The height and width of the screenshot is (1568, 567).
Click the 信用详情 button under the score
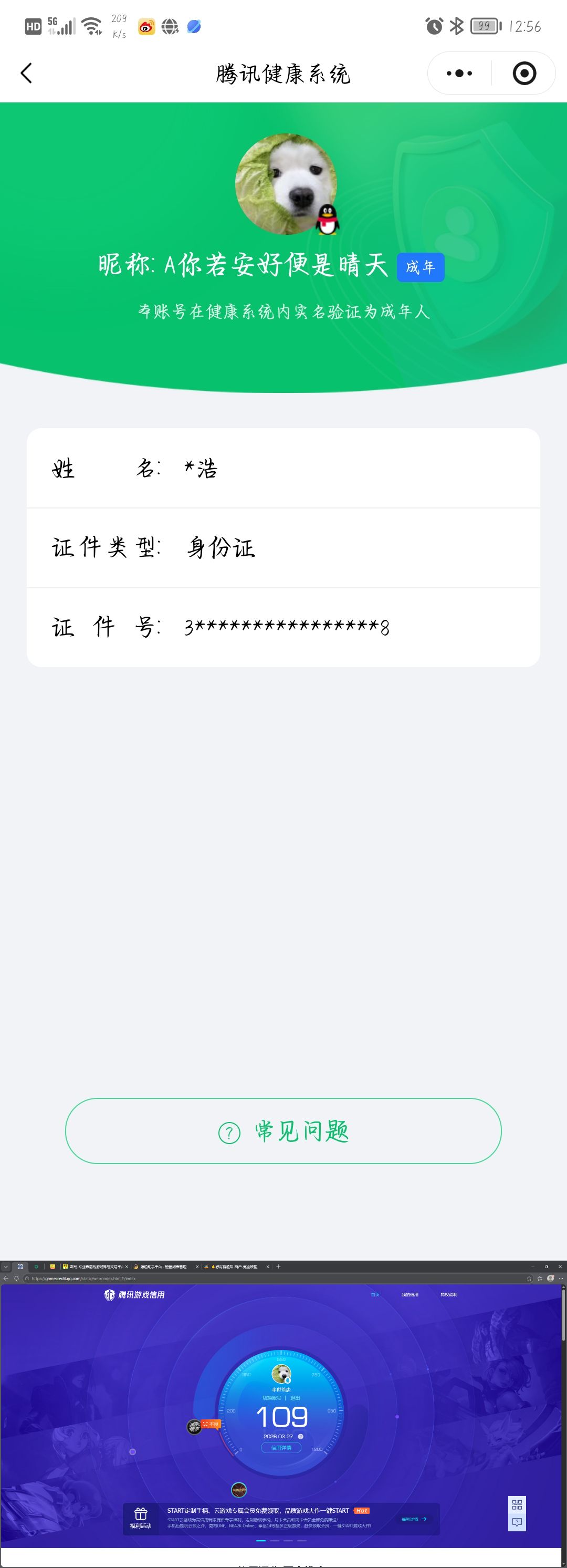click(282, 1448)
